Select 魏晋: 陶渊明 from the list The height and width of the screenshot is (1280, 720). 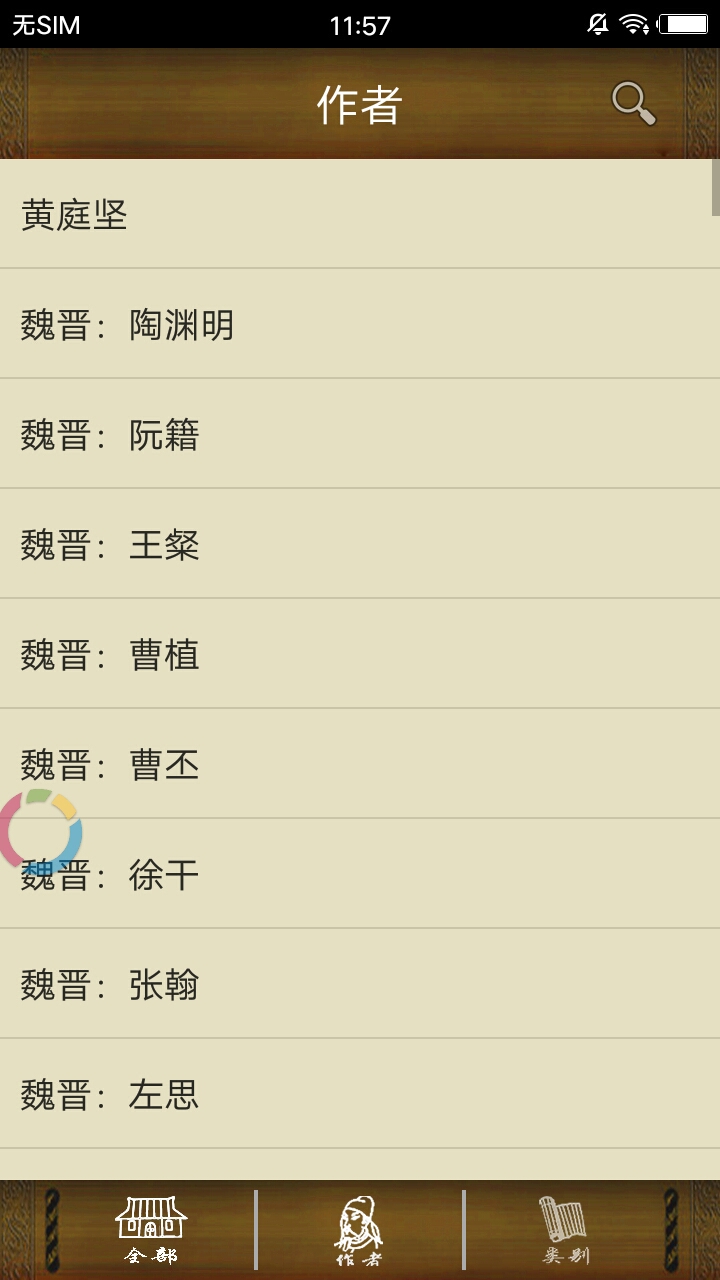(x=360, y=324)
